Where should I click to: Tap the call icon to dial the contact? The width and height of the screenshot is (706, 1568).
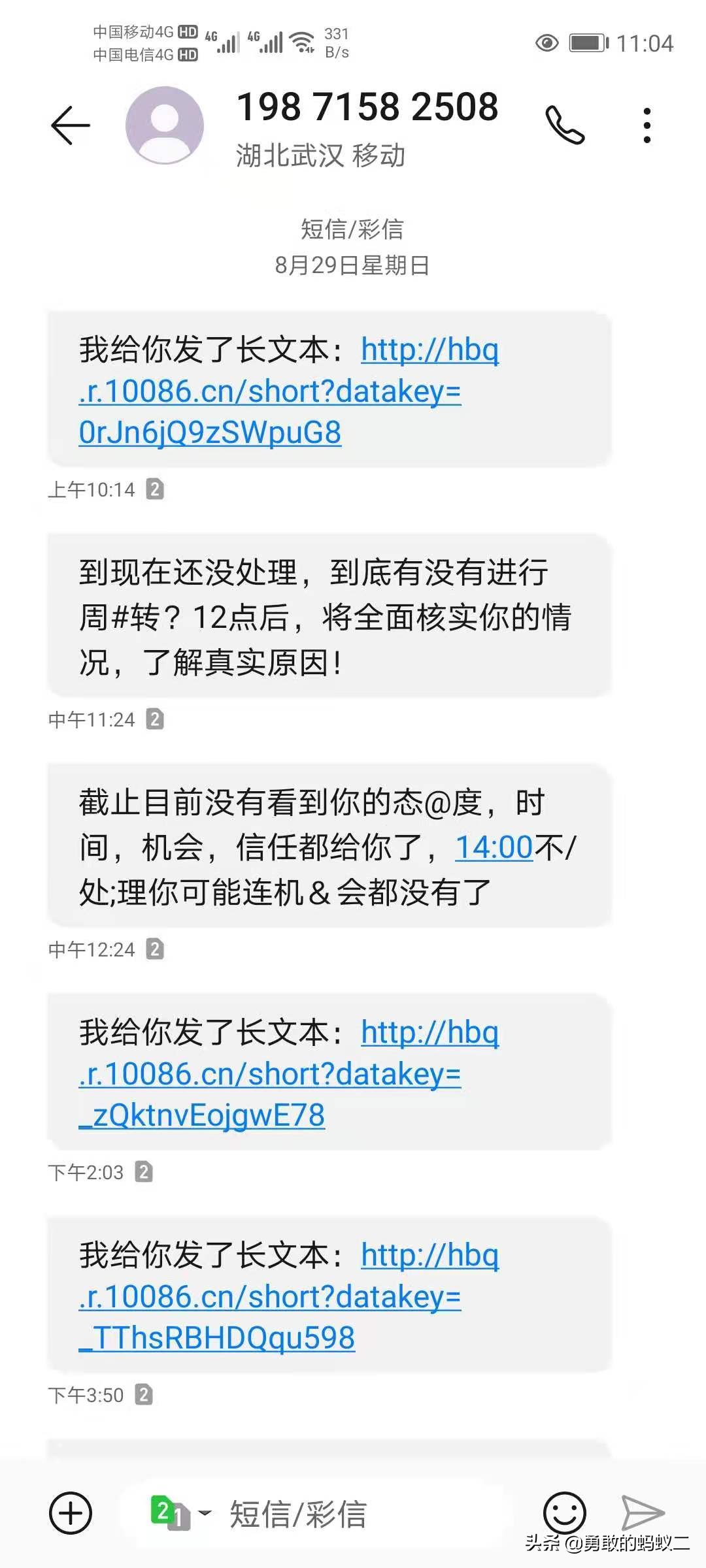coord(566,125)
